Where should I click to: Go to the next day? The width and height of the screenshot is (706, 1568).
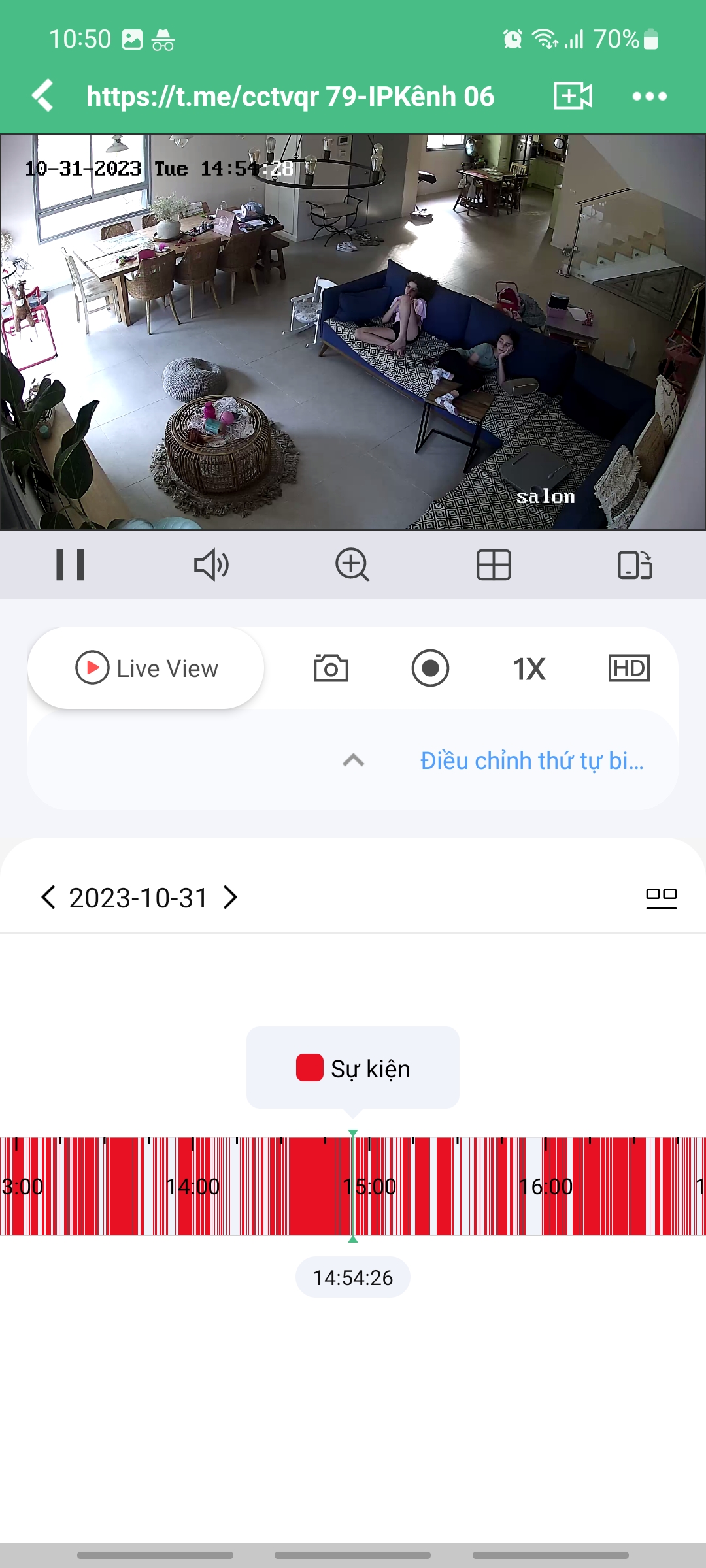point(230,898)
